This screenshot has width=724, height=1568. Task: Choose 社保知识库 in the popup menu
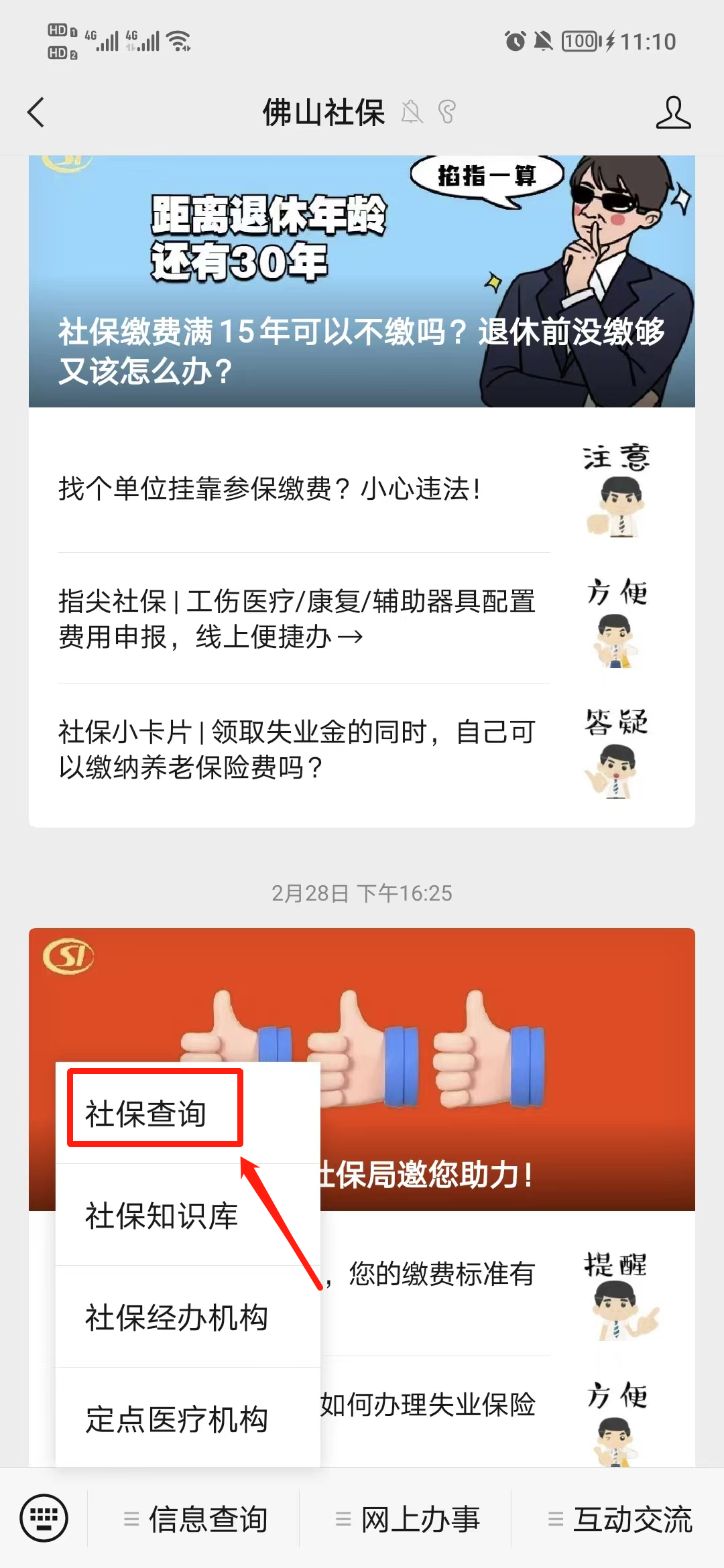tap(161, 1216)
